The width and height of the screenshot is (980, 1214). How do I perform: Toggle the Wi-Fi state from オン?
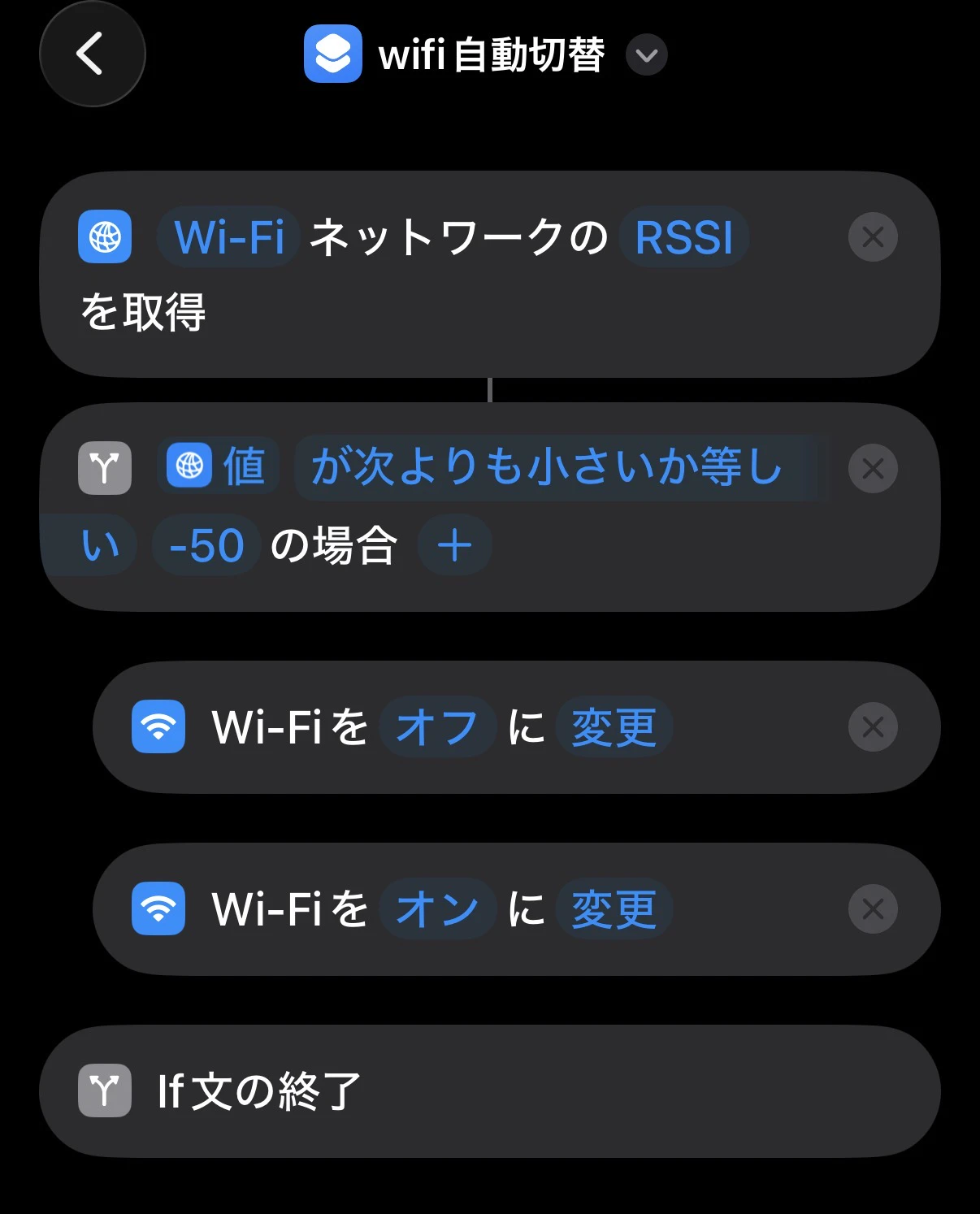tap(436, 908)
